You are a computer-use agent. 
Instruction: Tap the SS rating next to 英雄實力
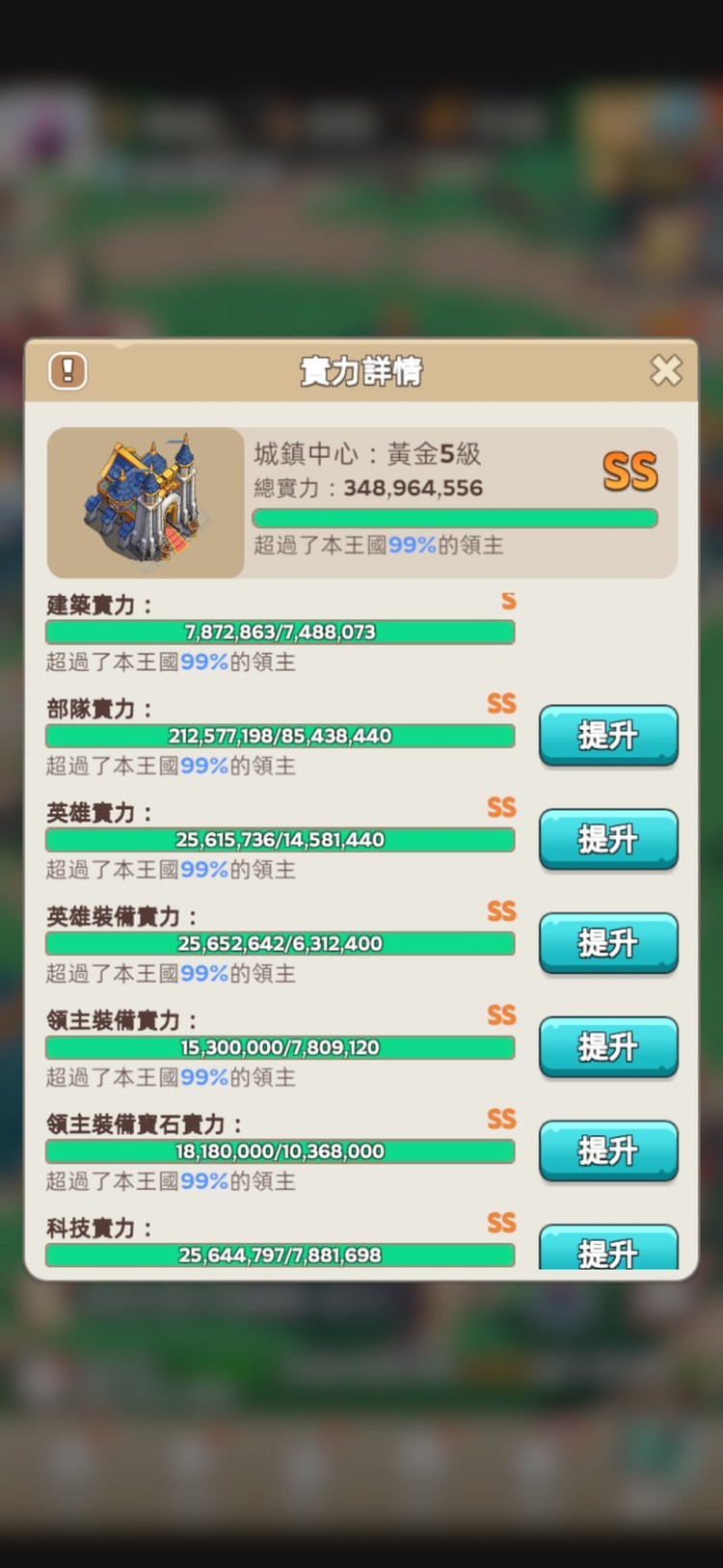[x=500, y=808]
